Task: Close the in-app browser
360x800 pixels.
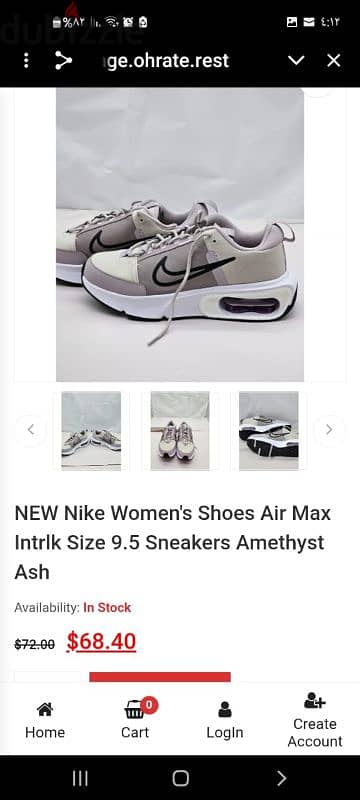Action: pos(333,61)
